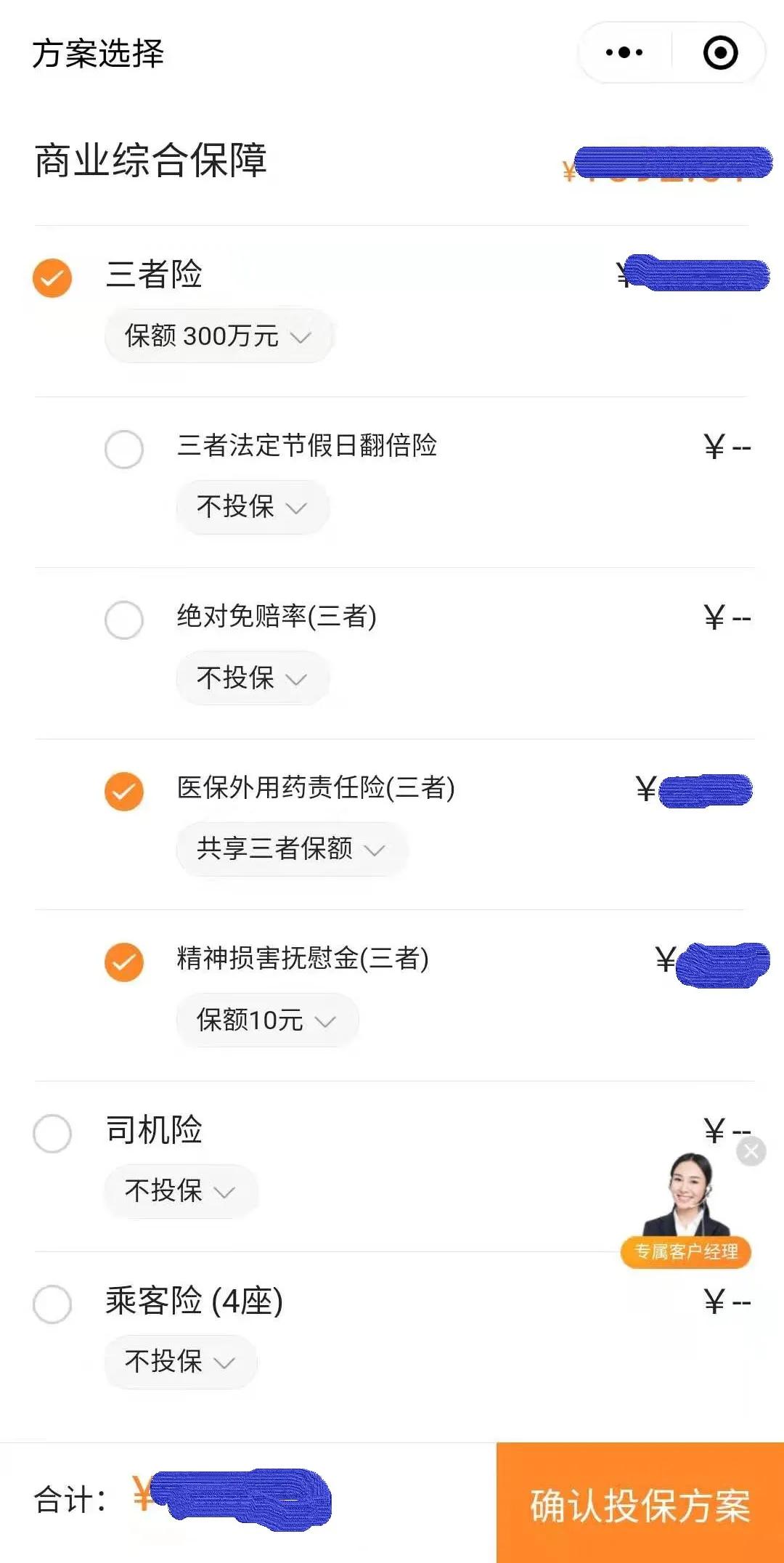Open 不投保 dropdown under 乘客险
Screen dimensions: 784x1563
pyautogui.click(x=179, y=1362)
